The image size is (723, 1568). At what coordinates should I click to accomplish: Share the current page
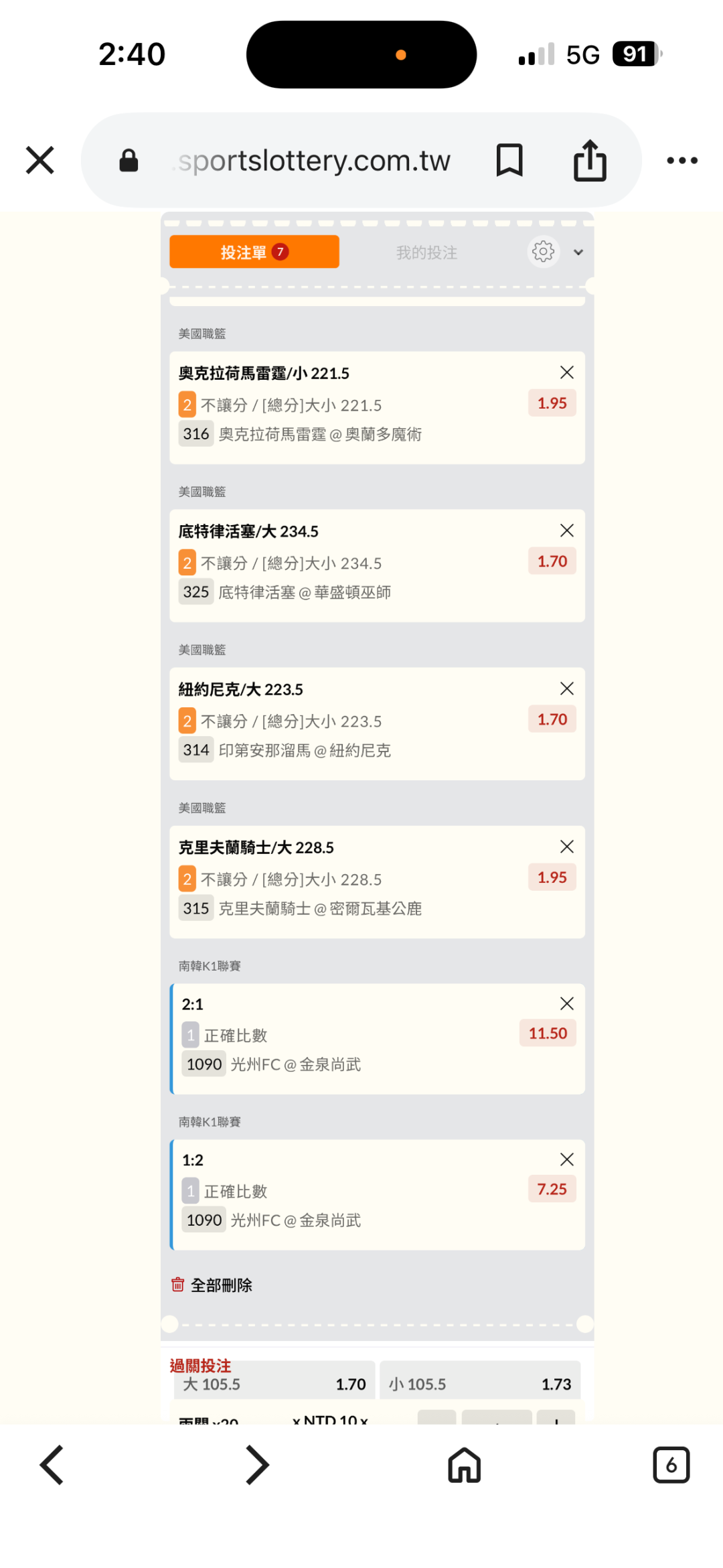click(x=590, y=161)
